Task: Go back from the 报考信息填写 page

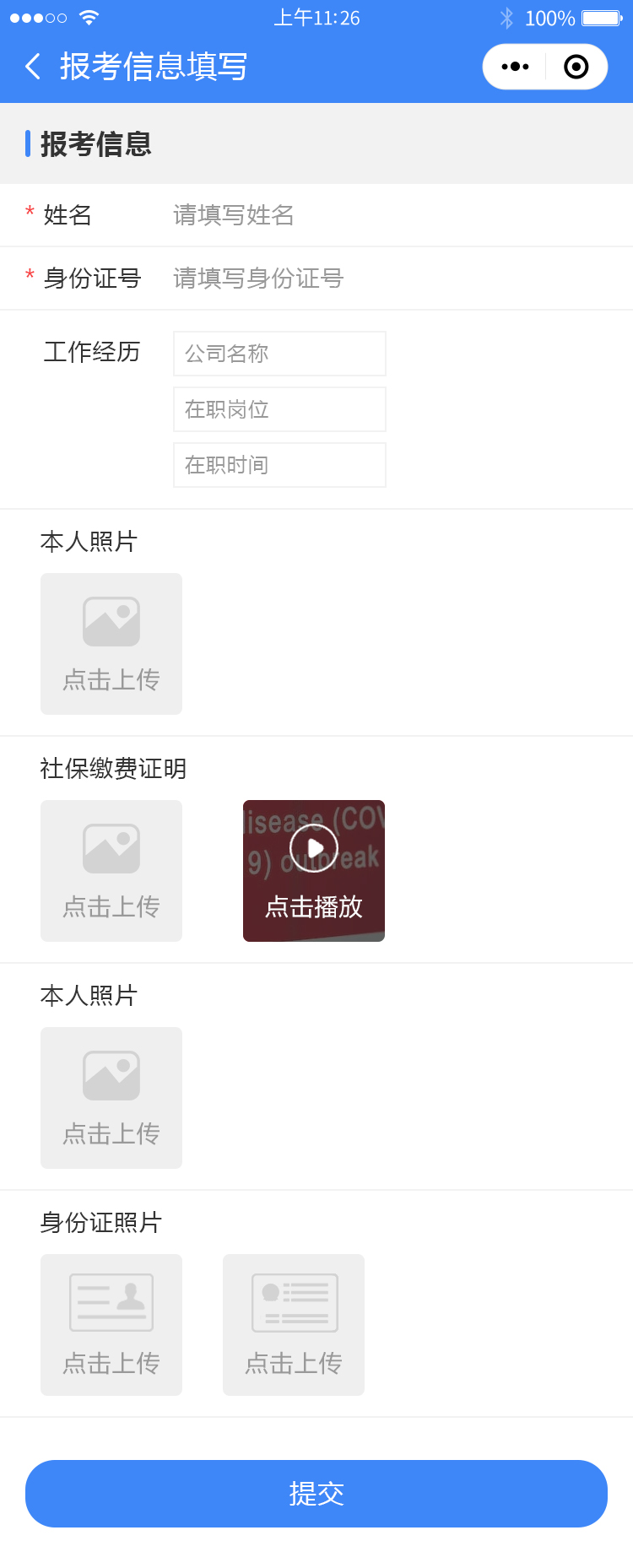Action: click(33, 67)
